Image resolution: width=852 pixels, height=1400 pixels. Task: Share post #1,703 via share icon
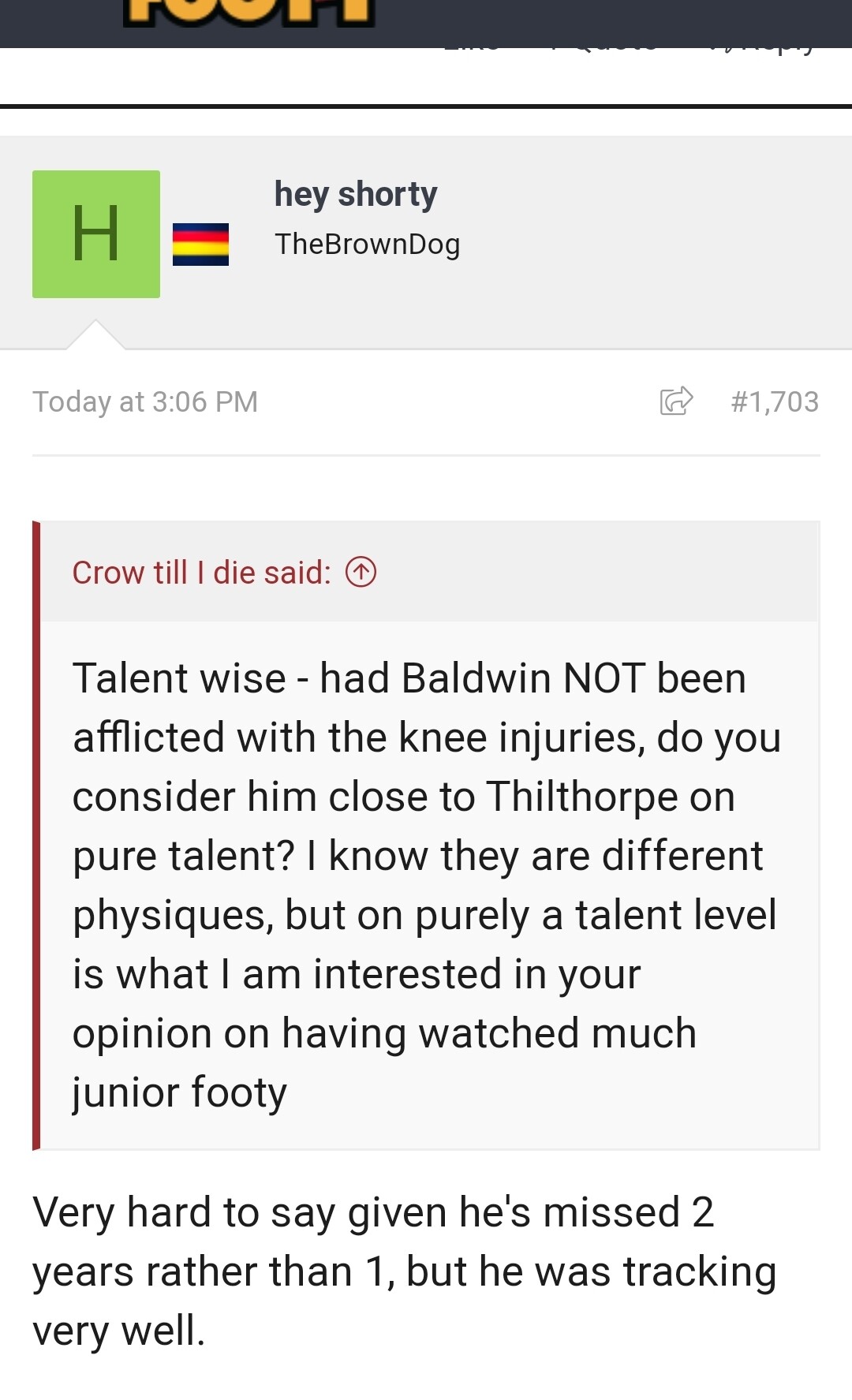[676, 401]
